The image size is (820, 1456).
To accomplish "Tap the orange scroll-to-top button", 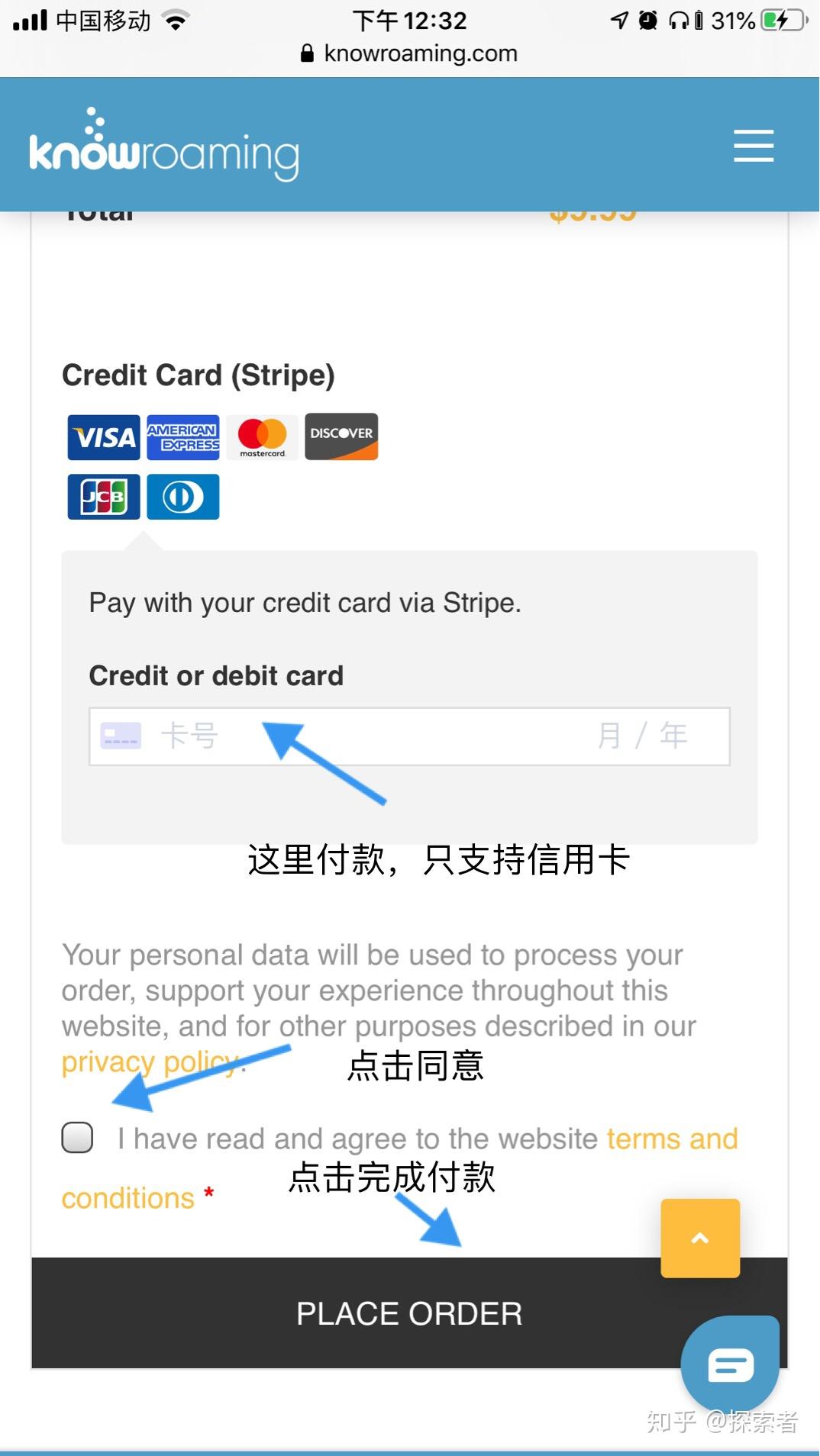I will [x=700, y=1238].
